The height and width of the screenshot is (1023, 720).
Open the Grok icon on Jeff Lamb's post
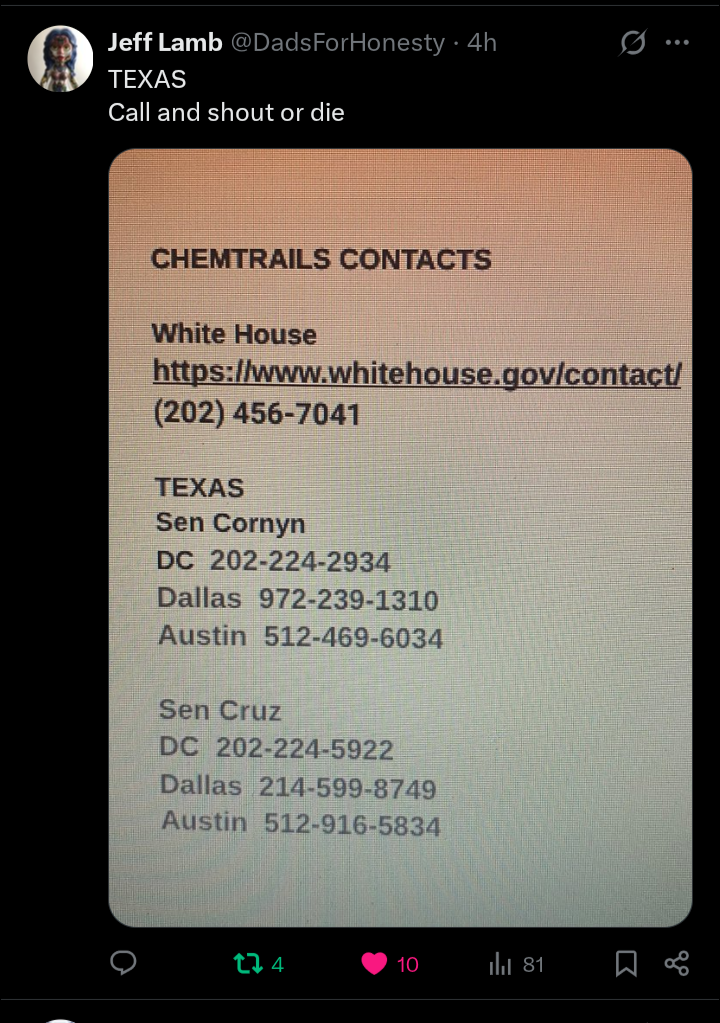[x=632, y=43]
